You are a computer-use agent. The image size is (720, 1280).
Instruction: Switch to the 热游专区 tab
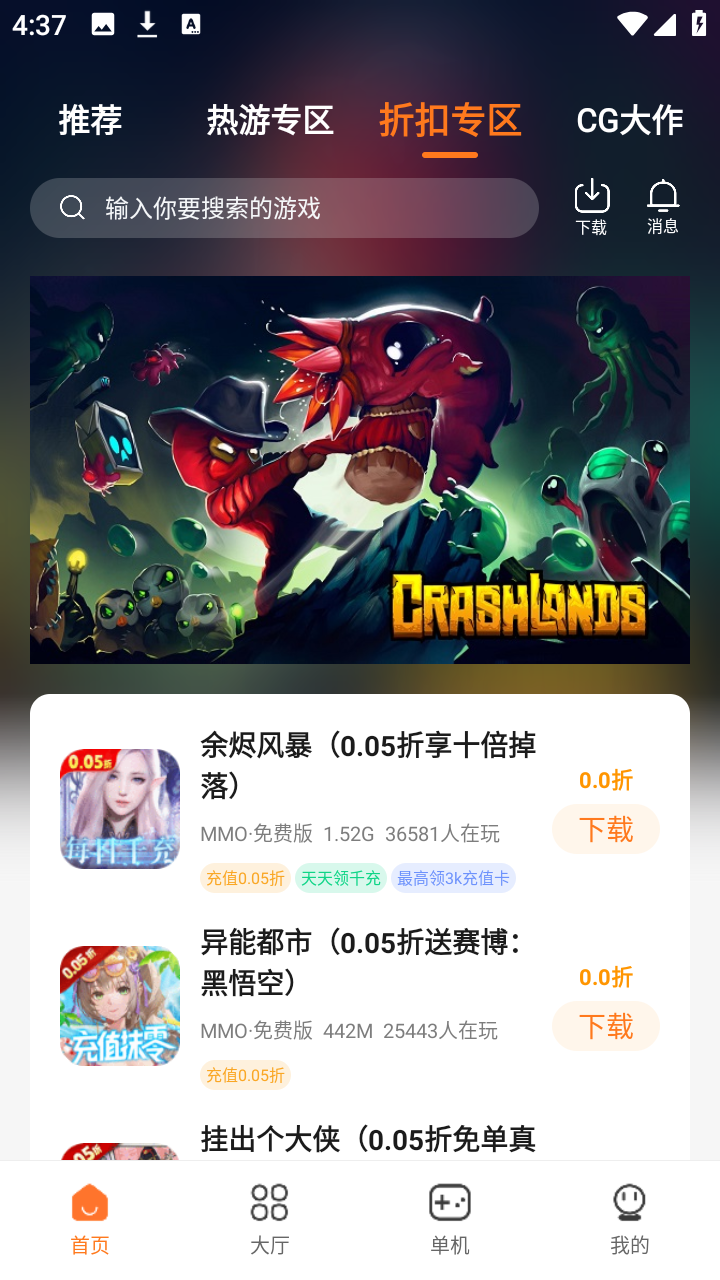point(270,120)
